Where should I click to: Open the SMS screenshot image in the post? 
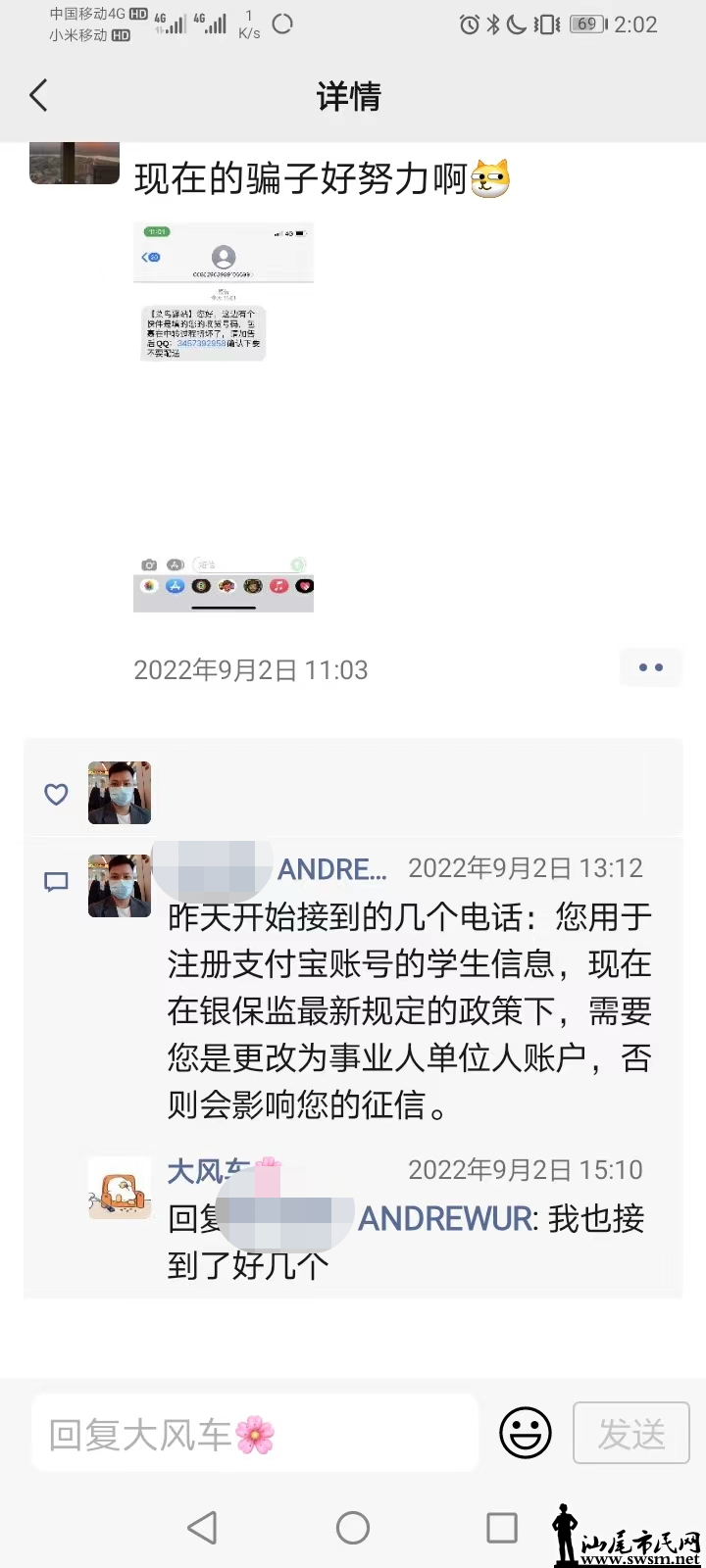[x=224, y=416]
